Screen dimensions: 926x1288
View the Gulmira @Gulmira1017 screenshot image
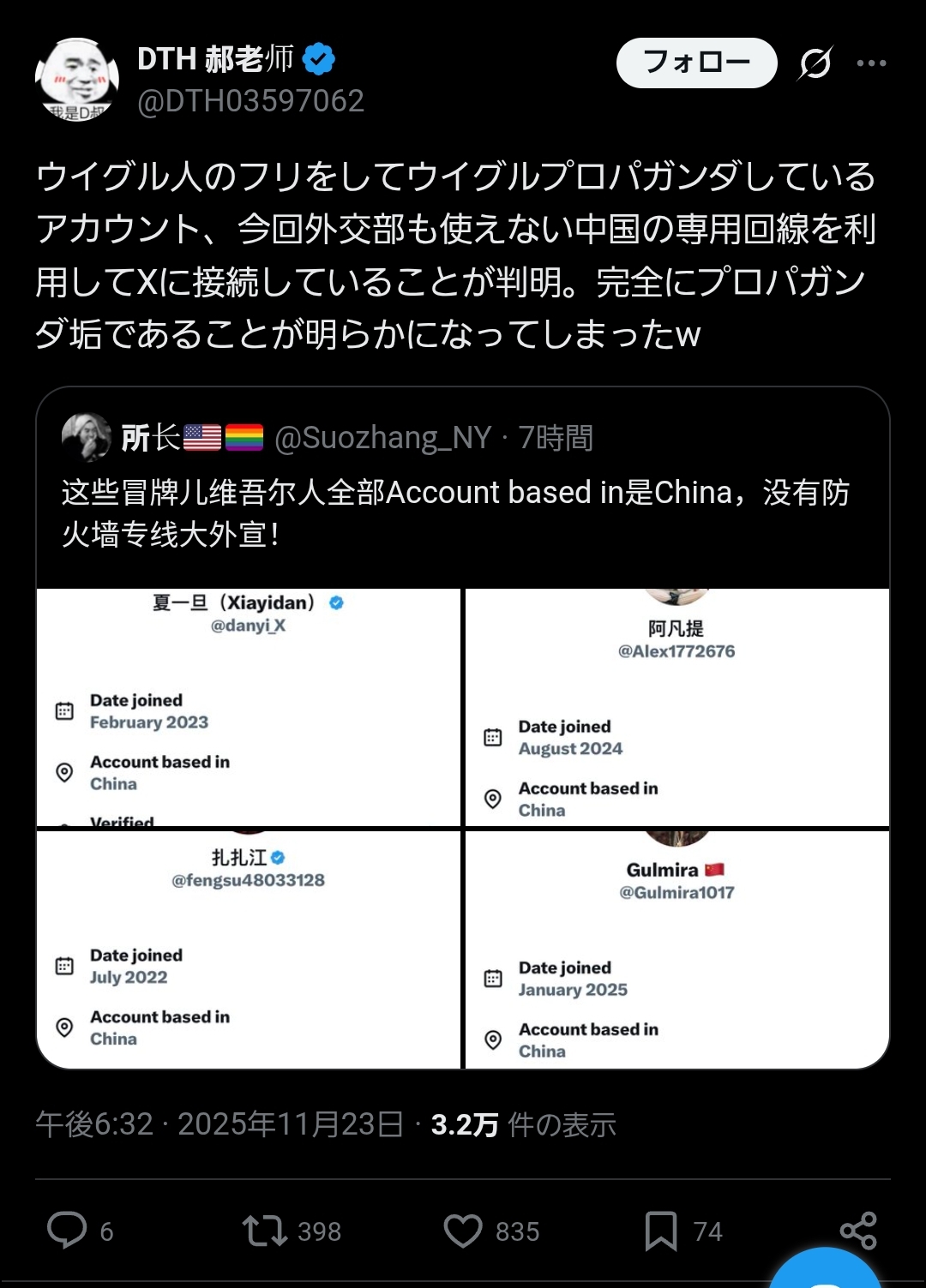(676, 950)
